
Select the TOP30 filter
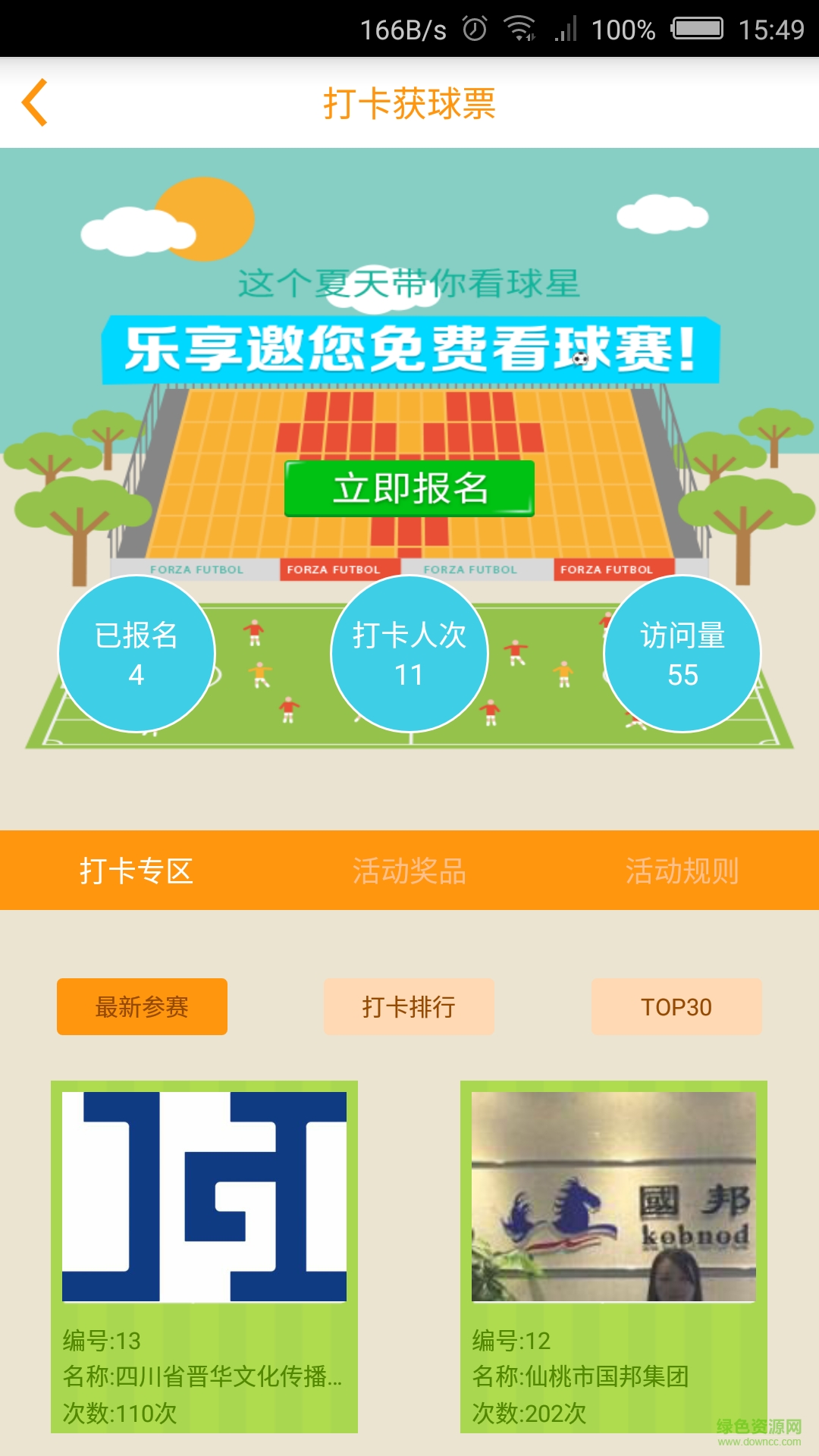point(676,1007)
